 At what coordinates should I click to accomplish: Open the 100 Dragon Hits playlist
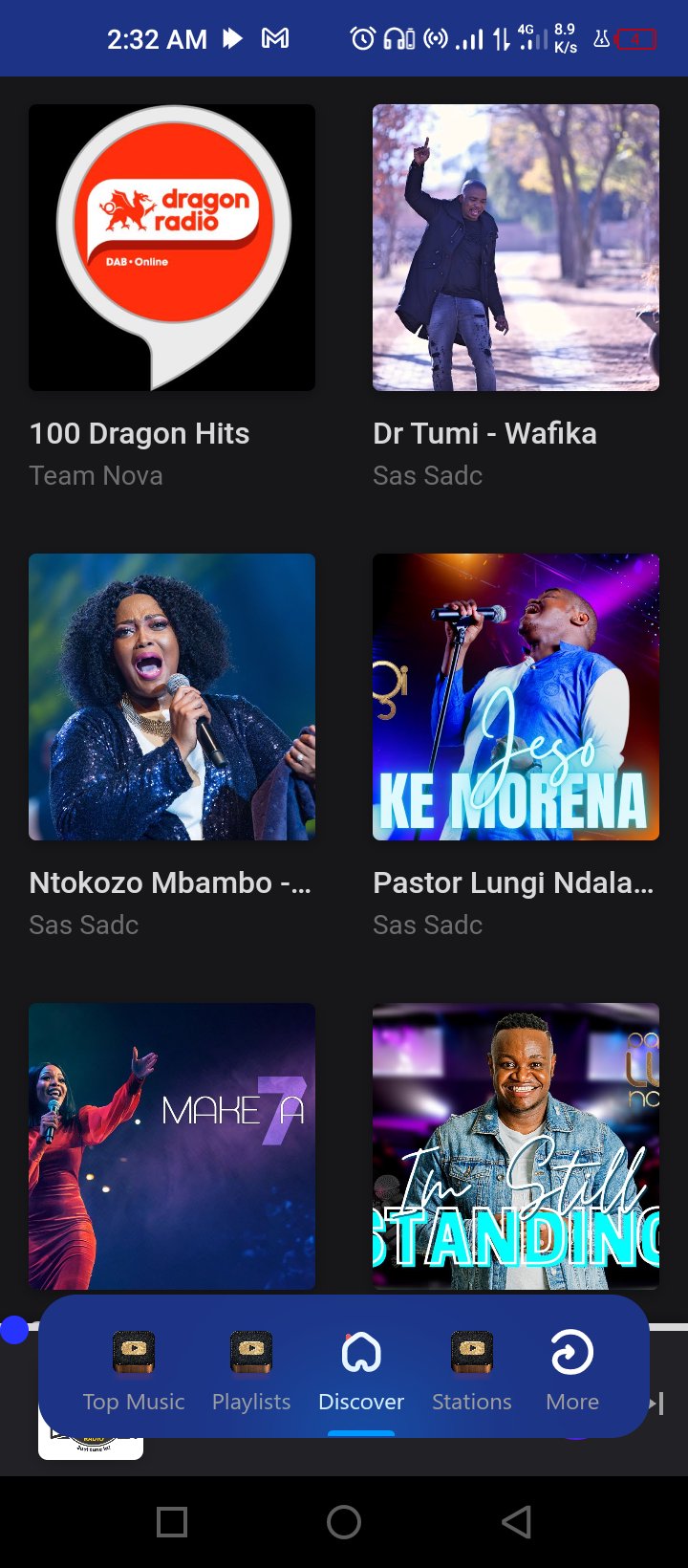(x=172, y=248)
